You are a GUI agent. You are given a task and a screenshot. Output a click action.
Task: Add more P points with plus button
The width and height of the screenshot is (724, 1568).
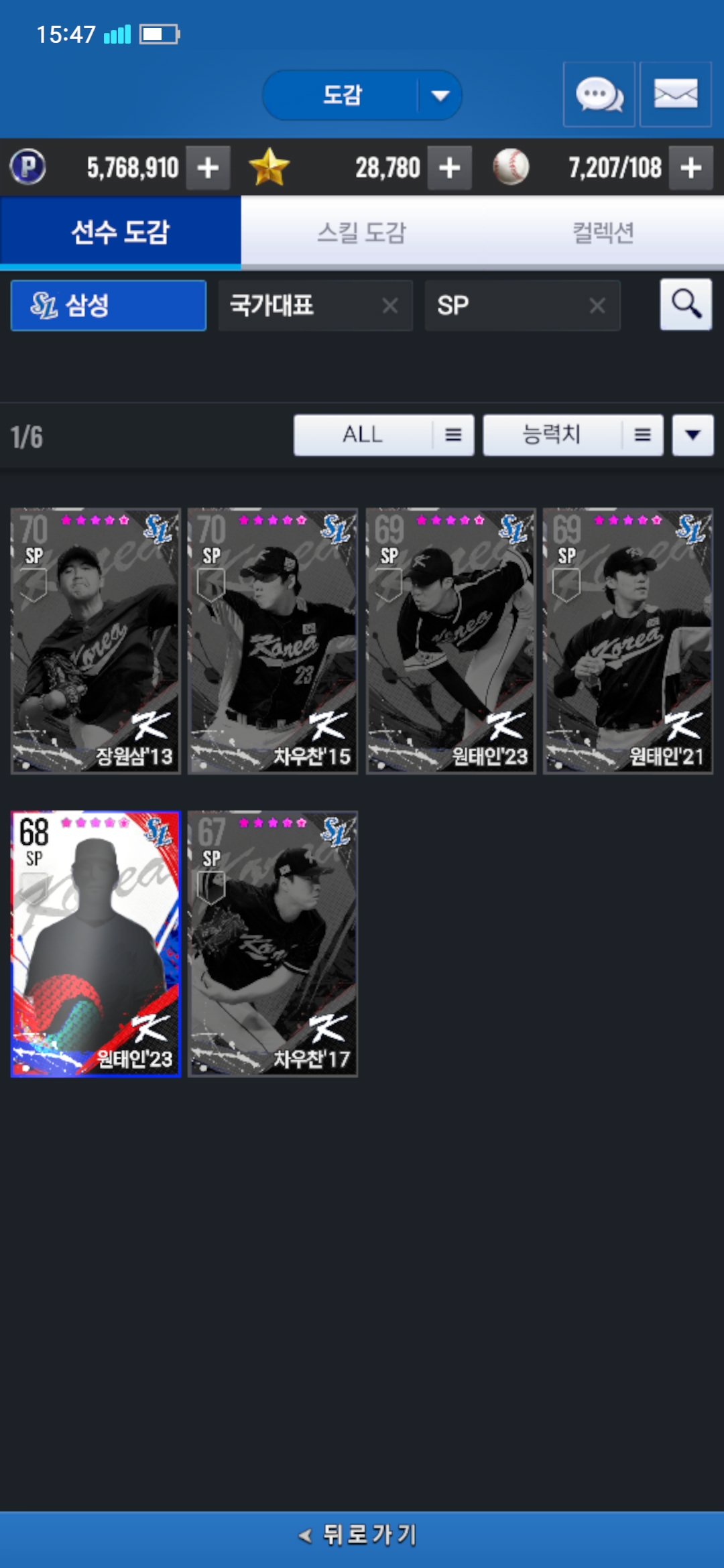[x=208, y=168]
